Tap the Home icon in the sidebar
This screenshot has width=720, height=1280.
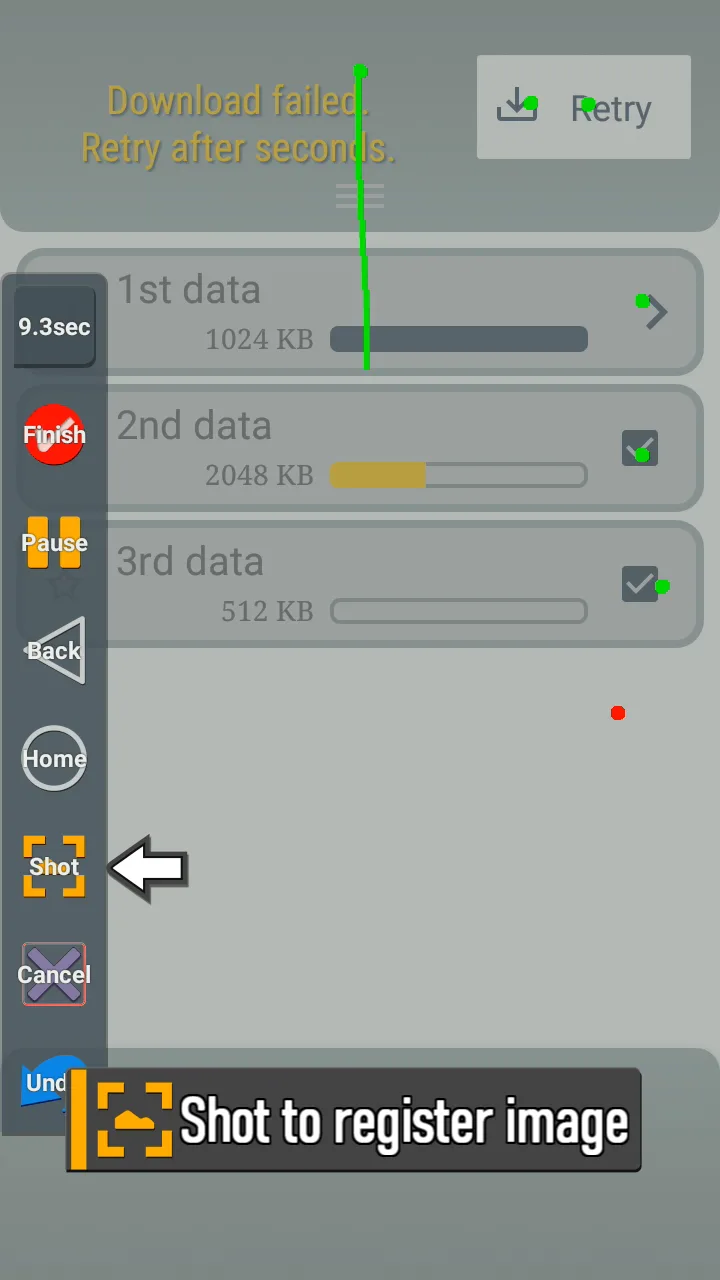click(x=54, y=759)
